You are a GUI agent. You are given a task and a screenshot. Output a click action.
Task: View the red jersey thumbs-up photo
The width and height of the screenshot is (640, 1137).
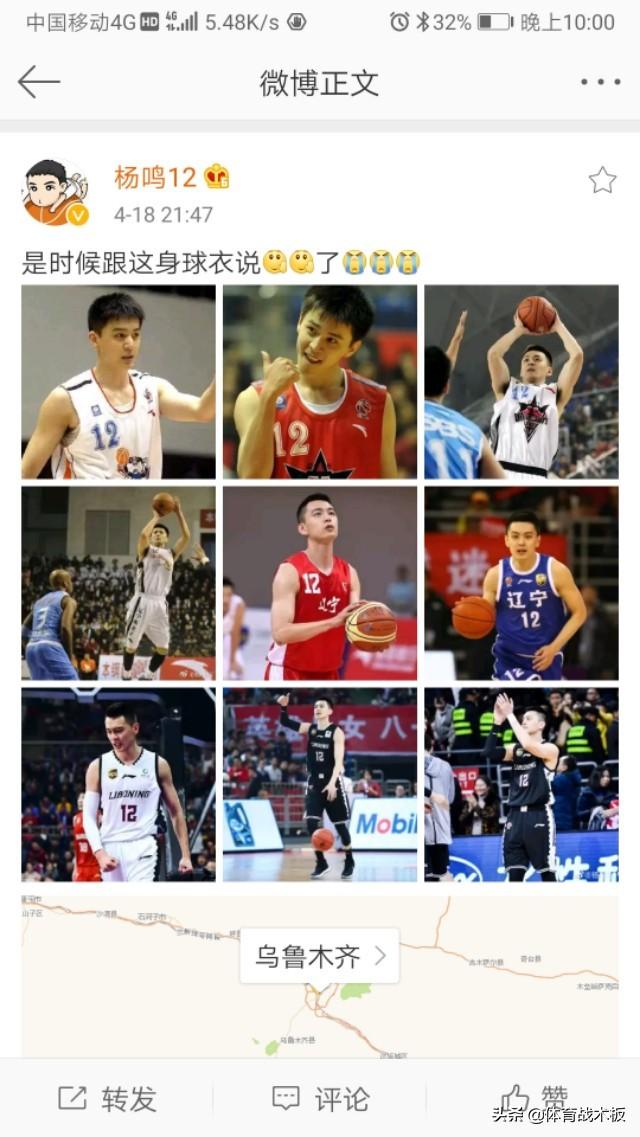point(320,382)
